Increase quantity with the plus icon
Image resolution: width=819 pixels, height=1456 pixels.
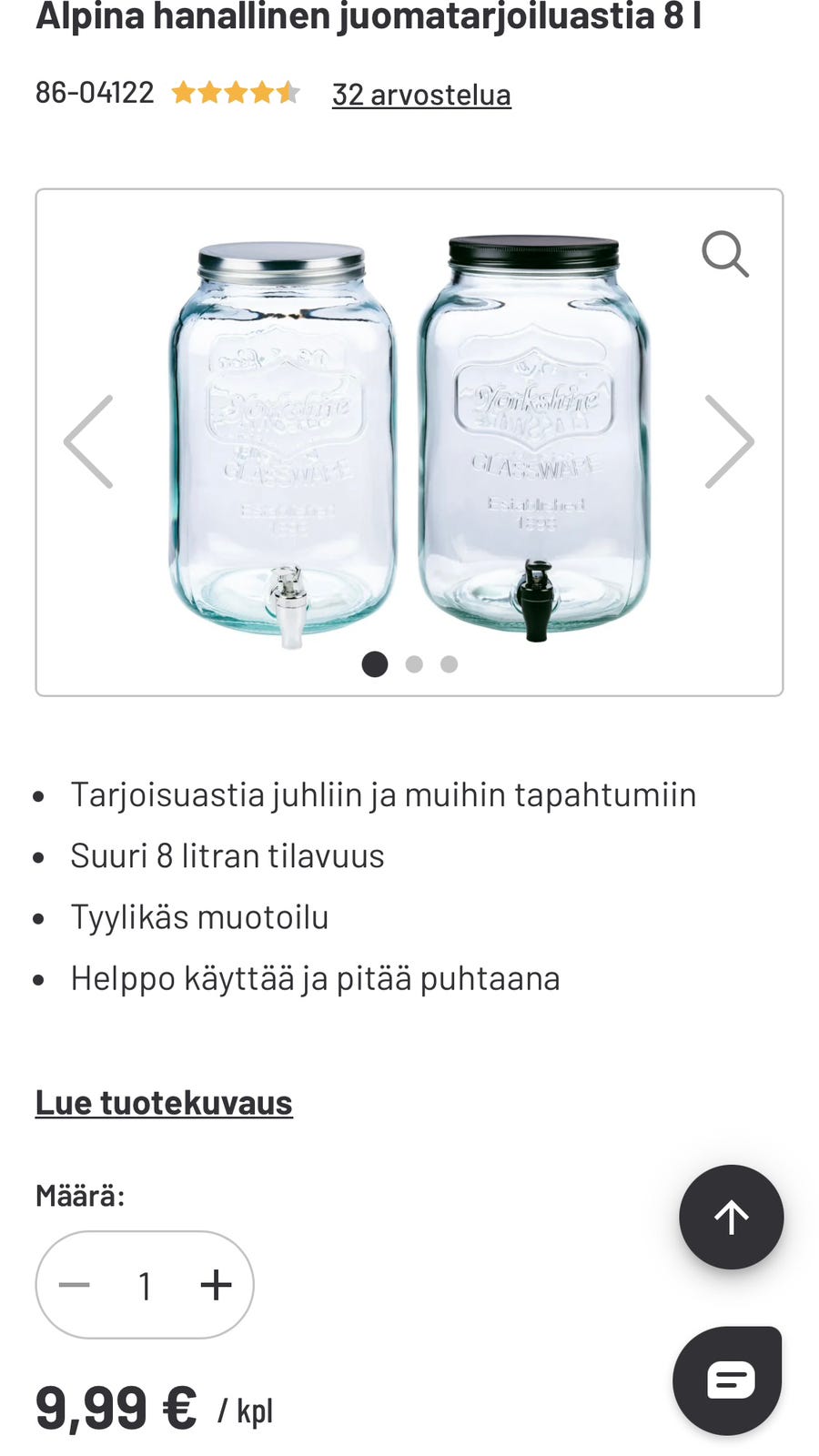215,1285
